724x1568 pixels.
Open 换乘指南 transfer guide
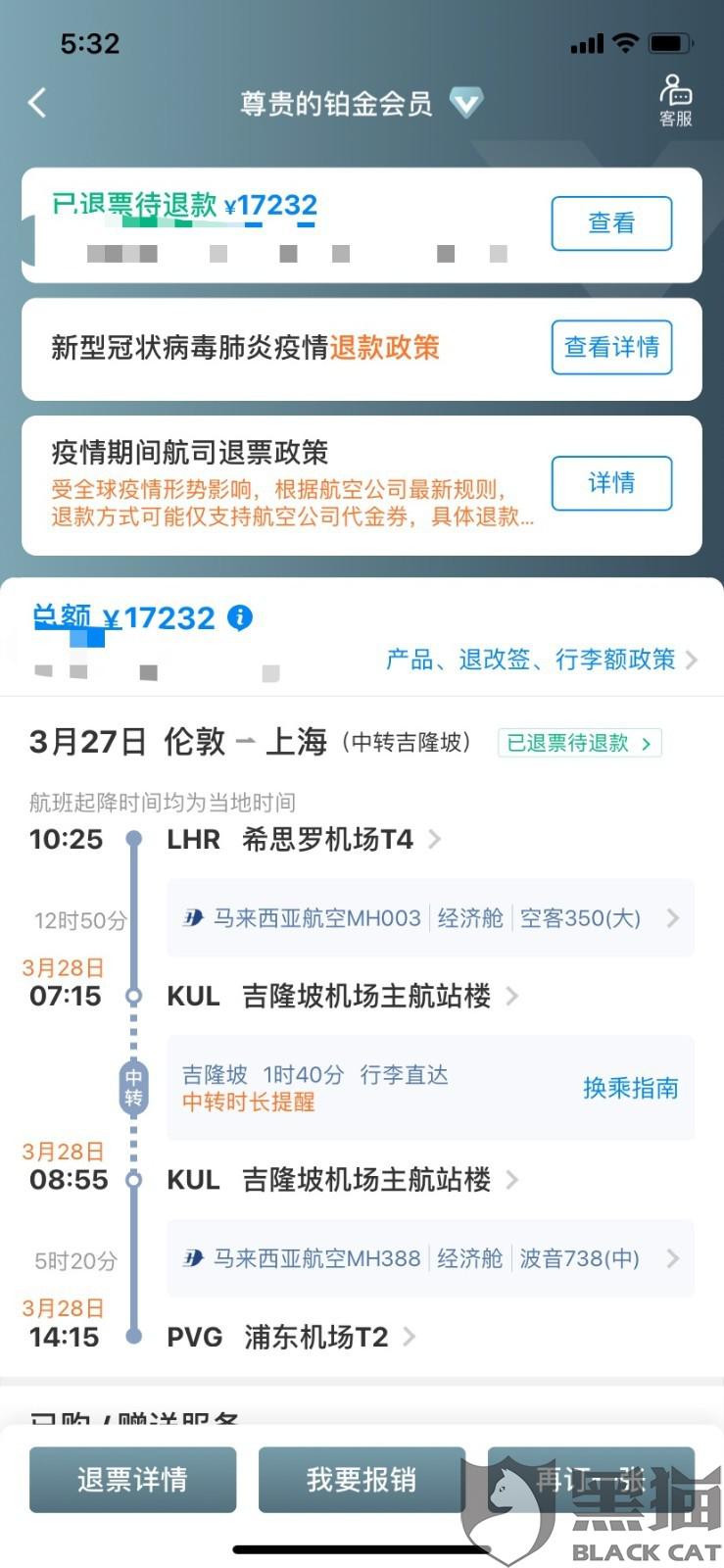tap(630, 1088)
